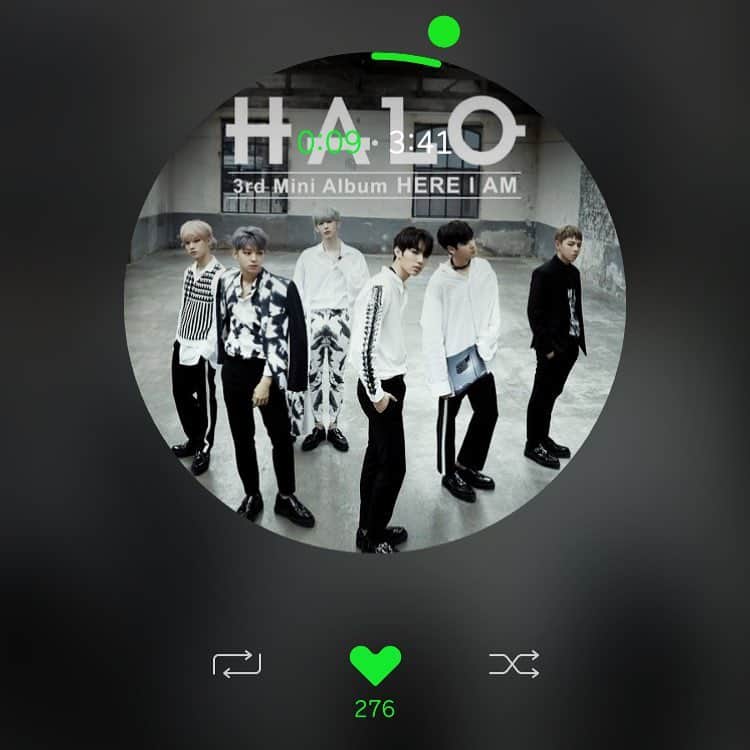Viewport: 750px width, 750px height.
Task: Tap the green seek handle on the progress ring
Action: [x=443, y=32]
